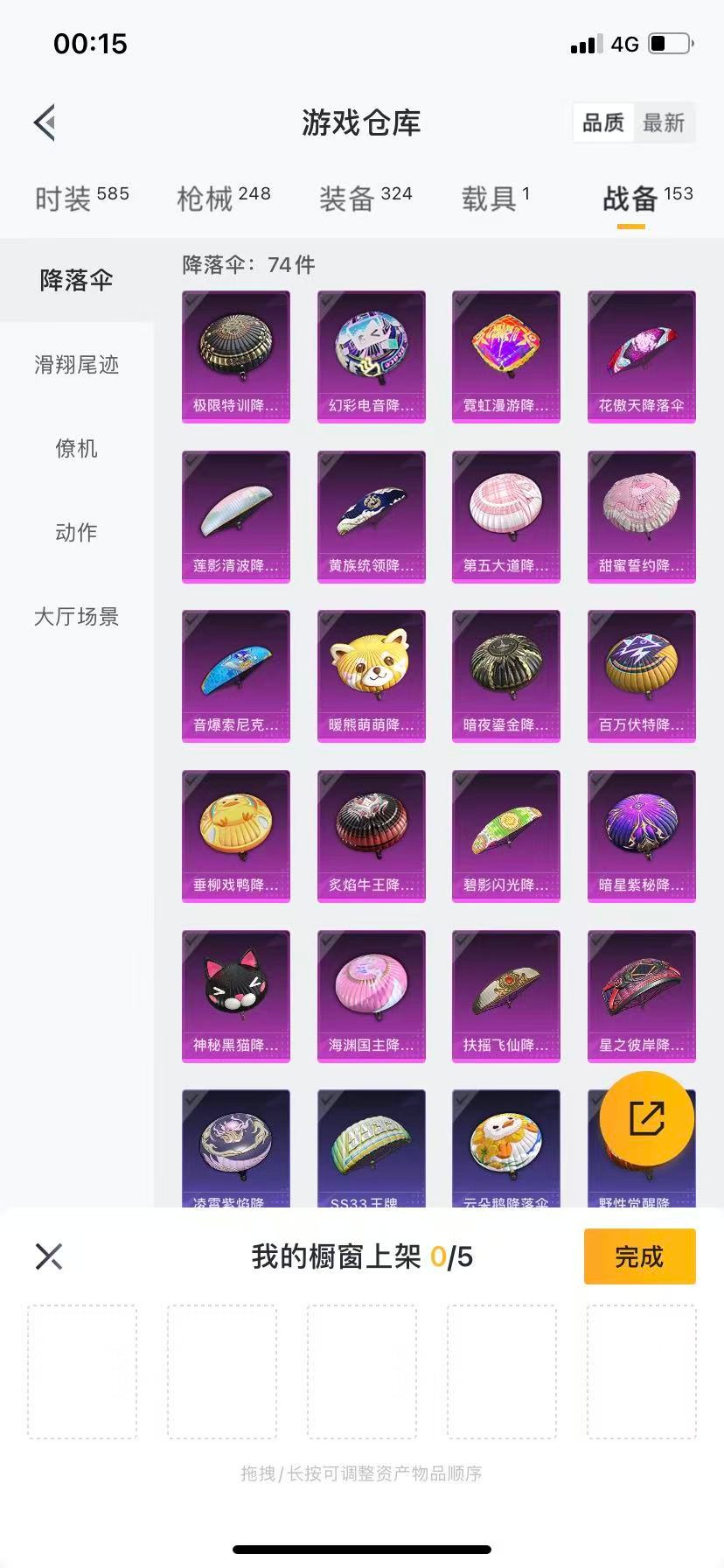Select the 极限特训 parachute
This screenshot has height=1568, width=724.
click(x=236, y=356)
